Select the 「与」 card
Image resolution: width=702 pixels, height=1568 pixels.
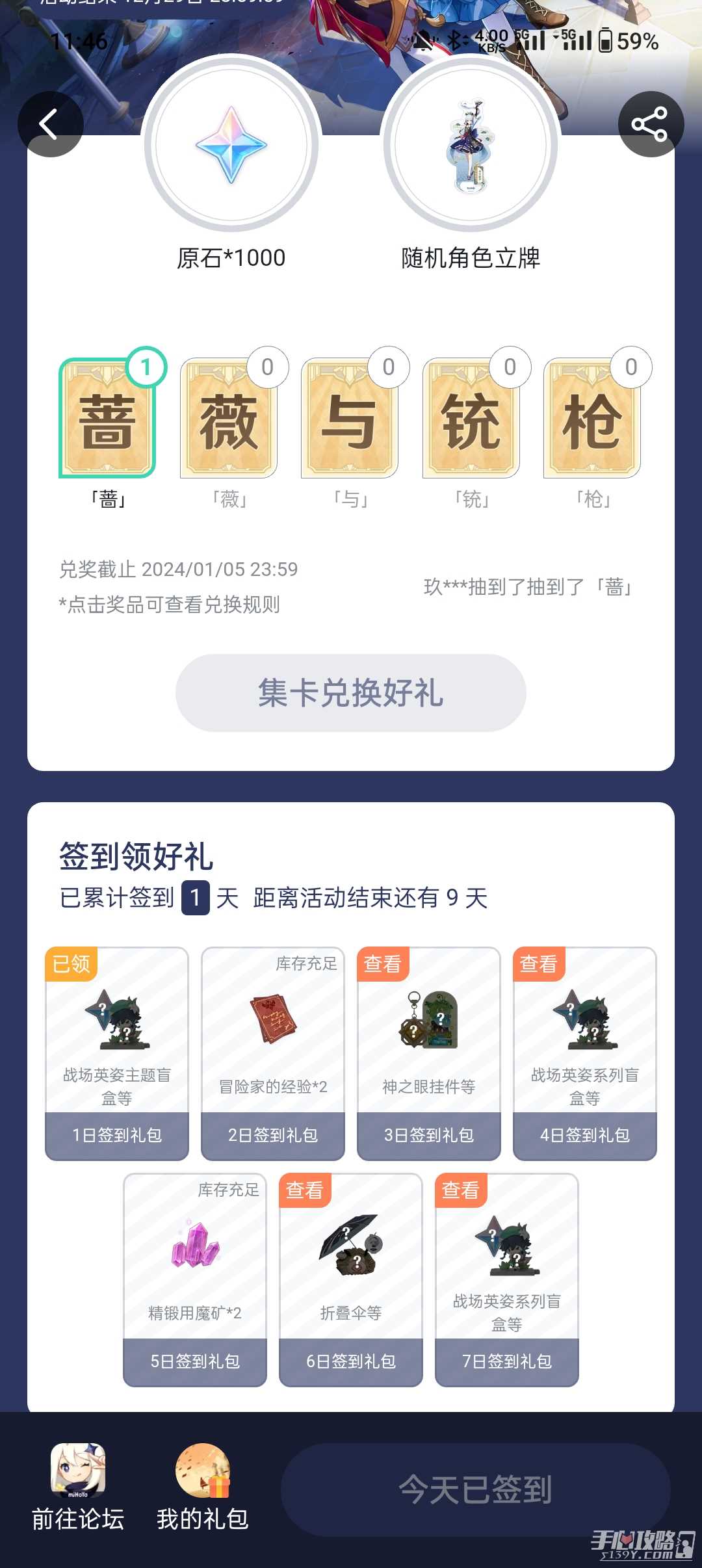click(x=350, y=419)
